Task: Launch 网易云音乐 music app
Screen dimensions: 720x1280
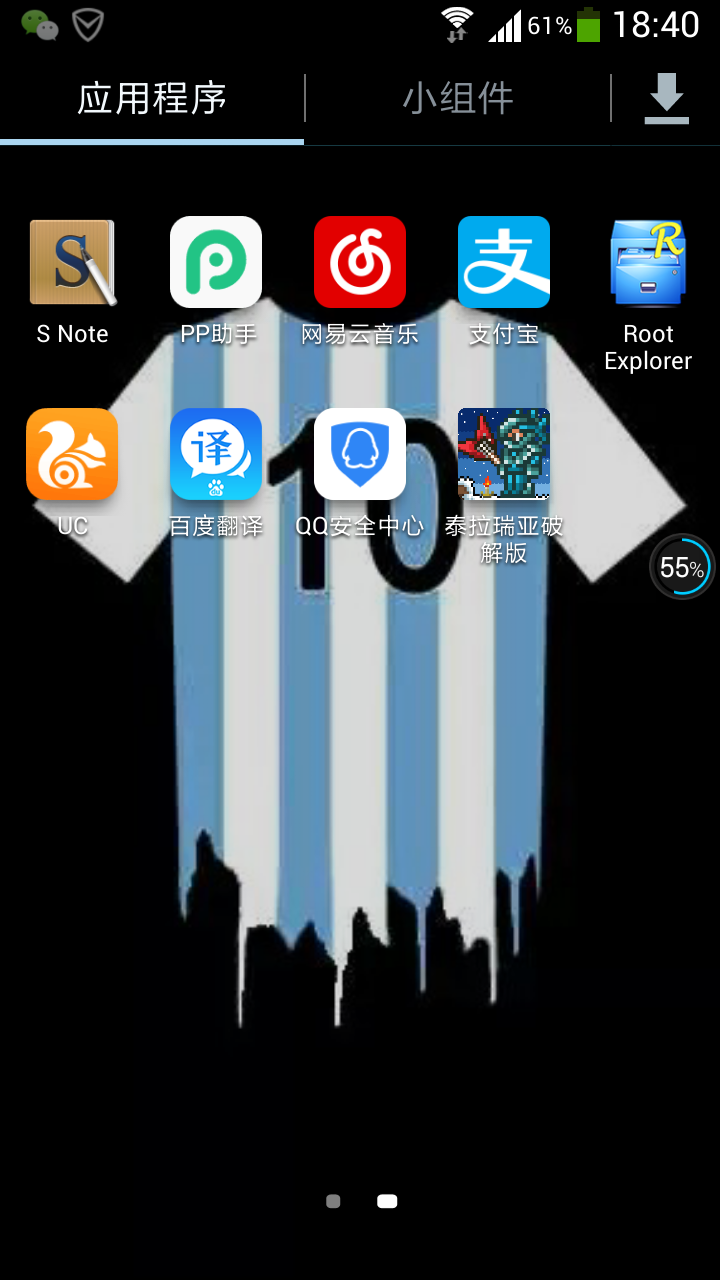Action: pyautogui.click(x=360, y=263)
